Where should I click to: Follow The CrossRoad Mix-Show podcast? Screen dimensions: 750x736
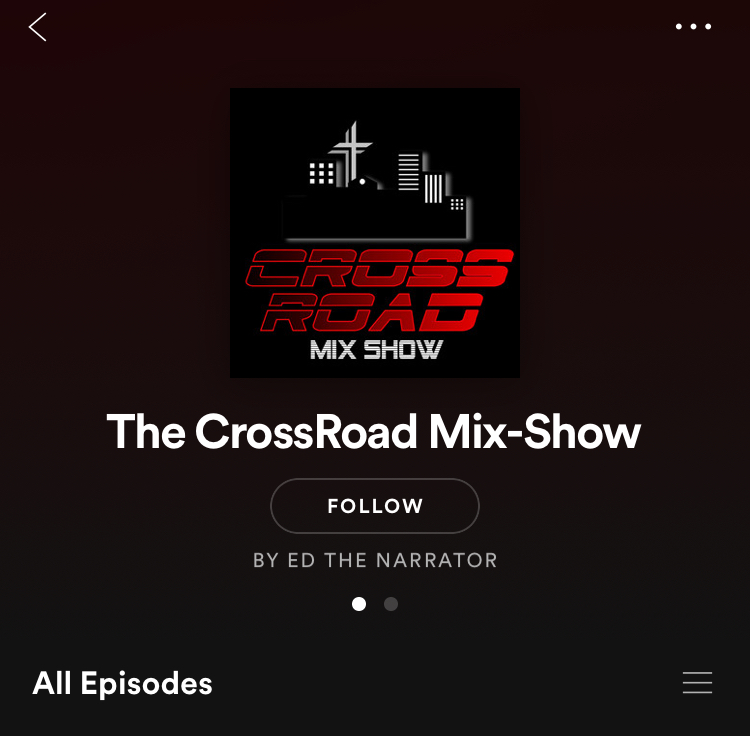(375, 506)
